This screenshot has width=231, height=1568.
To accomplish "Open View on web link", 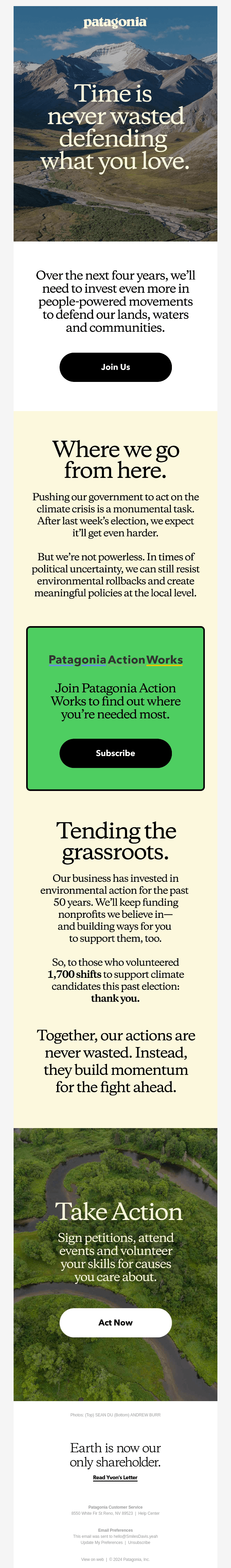I will click(x=92, y=1560).
